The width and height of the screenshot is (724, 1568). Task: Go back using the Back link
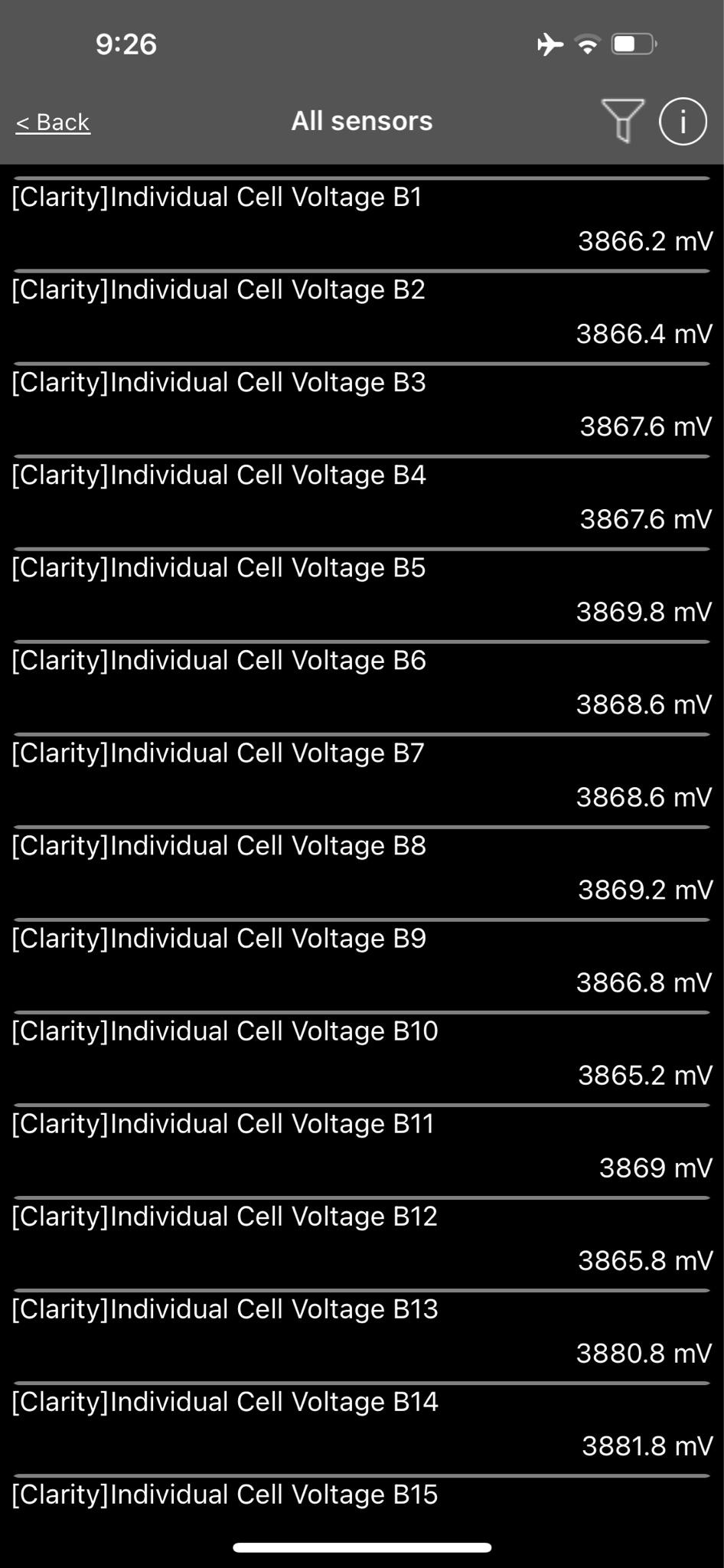pos(53,122)
